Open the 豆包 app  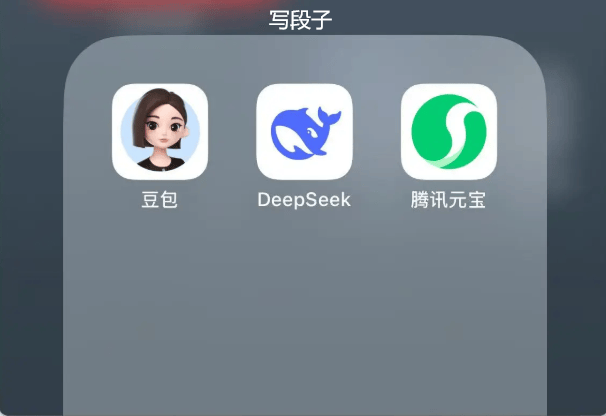(160, 132)
